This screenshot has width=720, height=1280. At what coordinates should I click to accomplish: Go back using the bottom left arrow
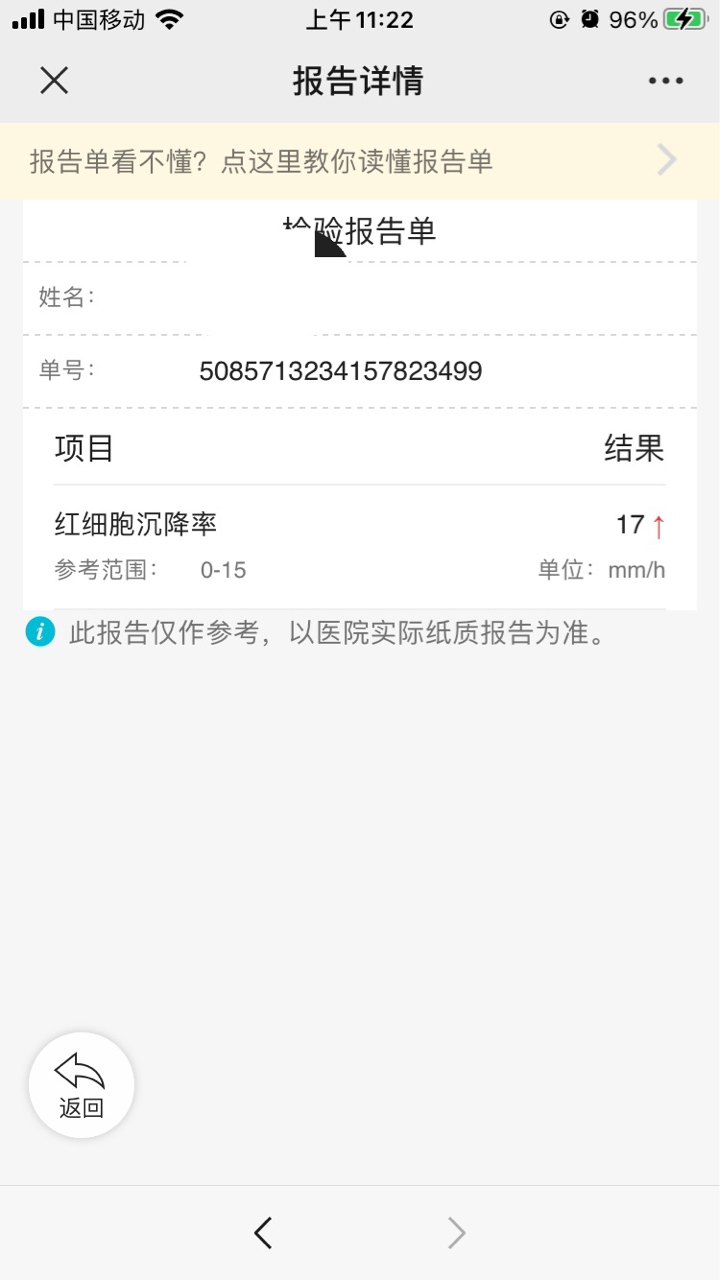tap(263, 1233)
